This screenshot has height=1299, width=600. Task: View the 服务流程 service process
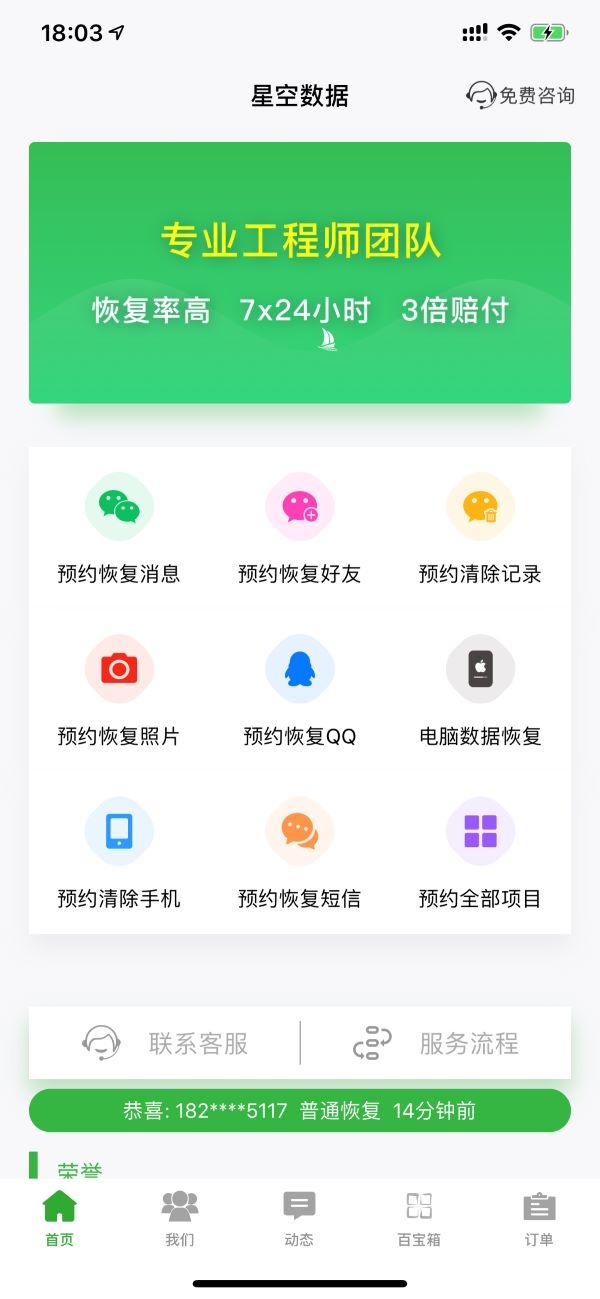click(x=436, y=1043)
